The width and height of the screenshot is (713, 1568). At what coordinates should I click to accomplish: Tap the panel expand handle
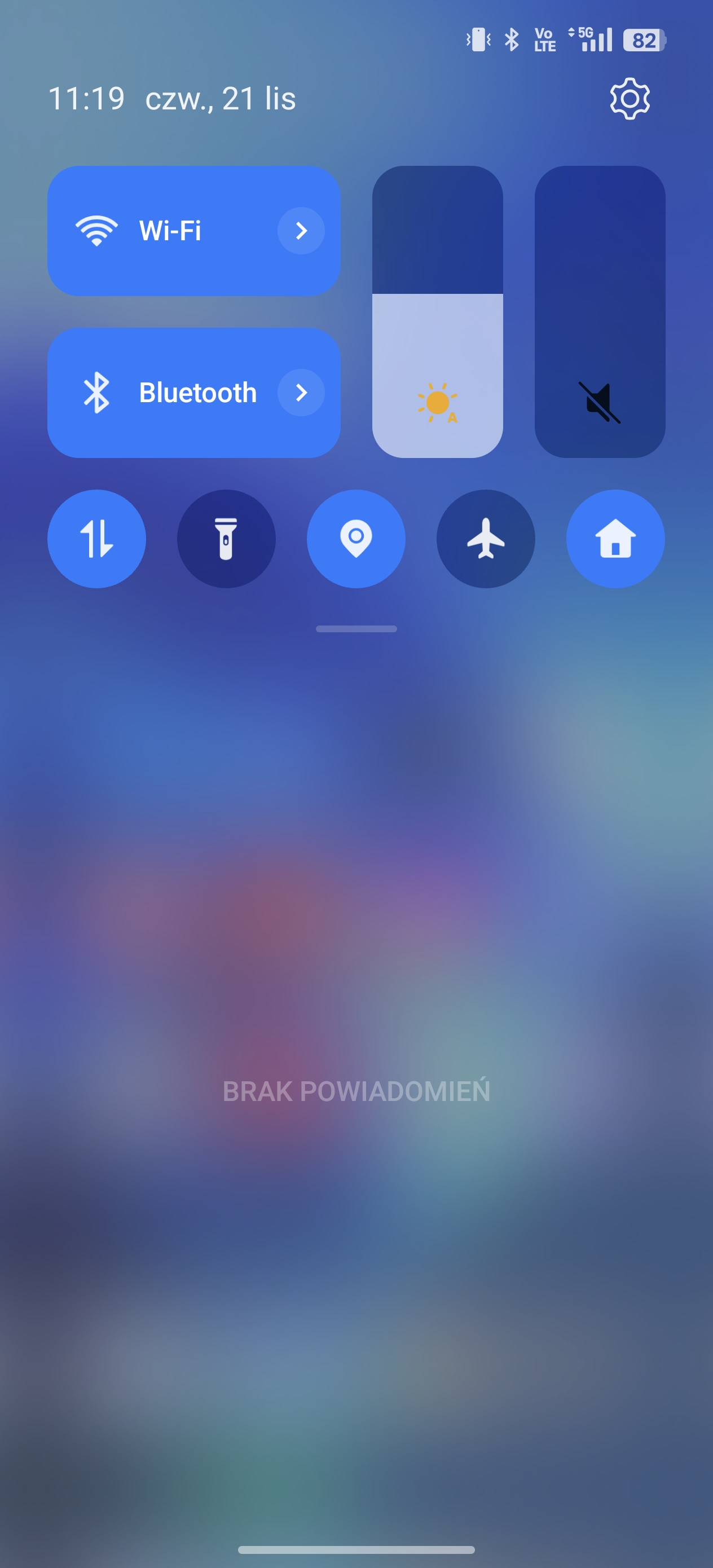pos(356,629)
